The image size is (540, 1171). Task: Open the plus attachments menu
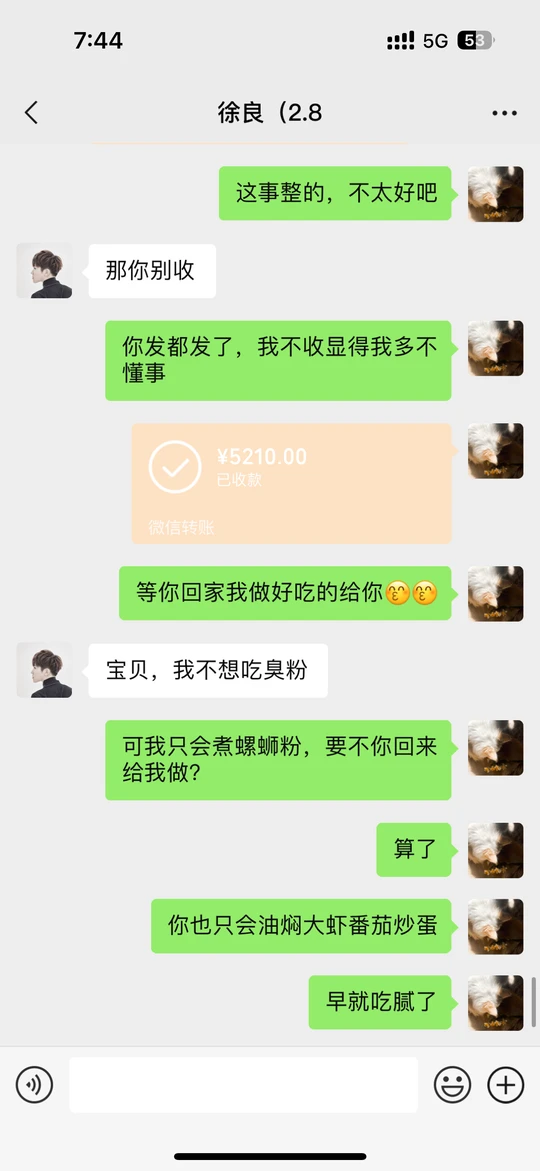pyautogui.click(x=506, y=1084)
